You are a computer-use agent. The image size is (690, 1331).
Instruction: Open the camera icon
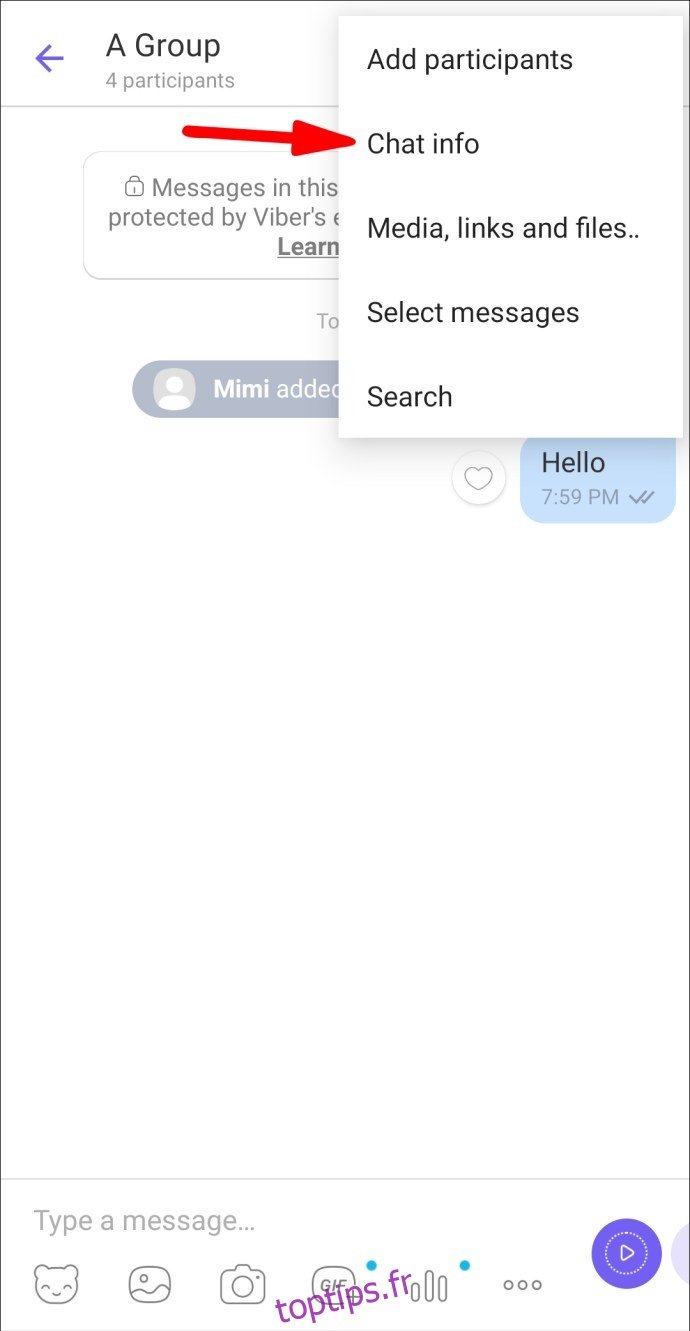tap(243, 1285)
